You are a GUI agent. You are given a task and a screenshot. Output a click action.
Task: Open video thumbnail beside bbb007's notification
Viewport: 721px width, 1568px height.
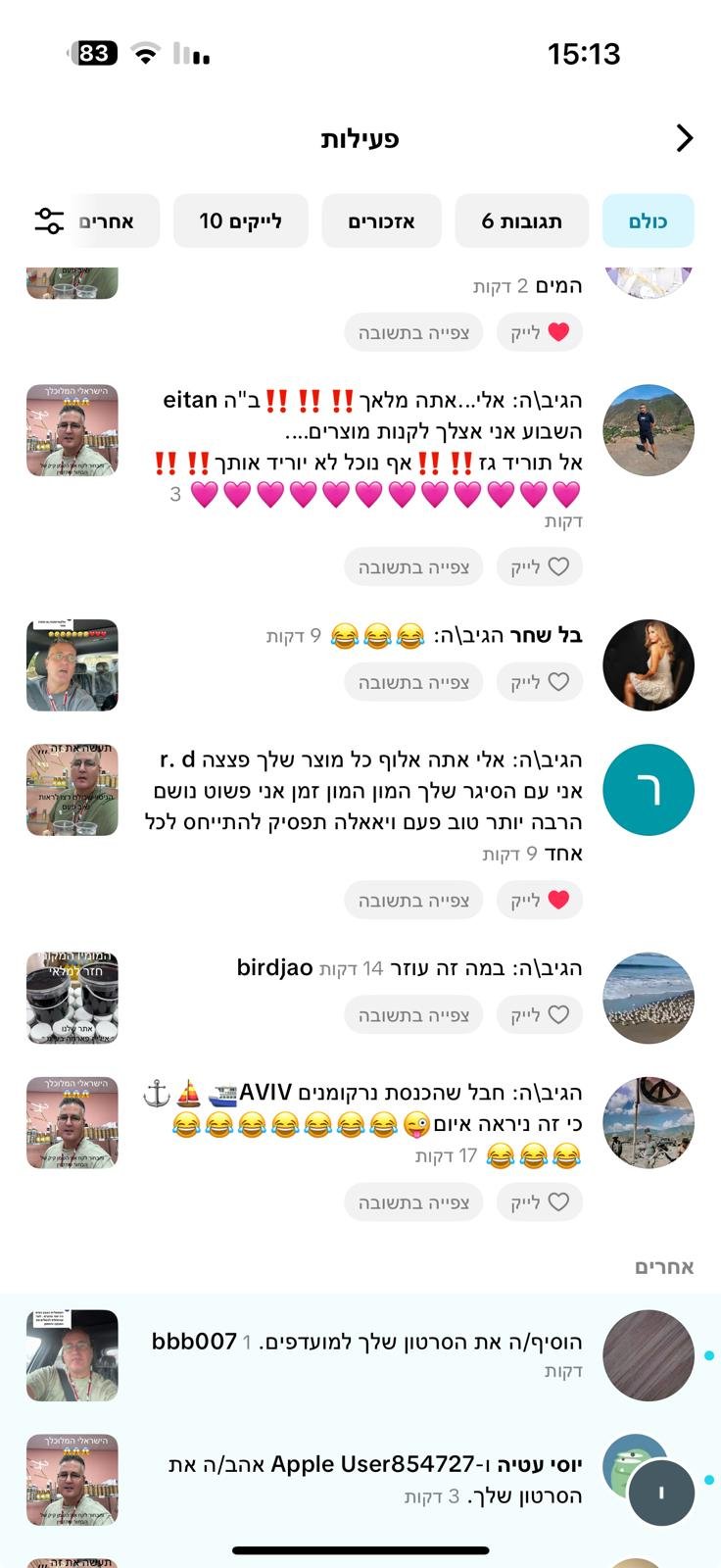(72, 1355)
